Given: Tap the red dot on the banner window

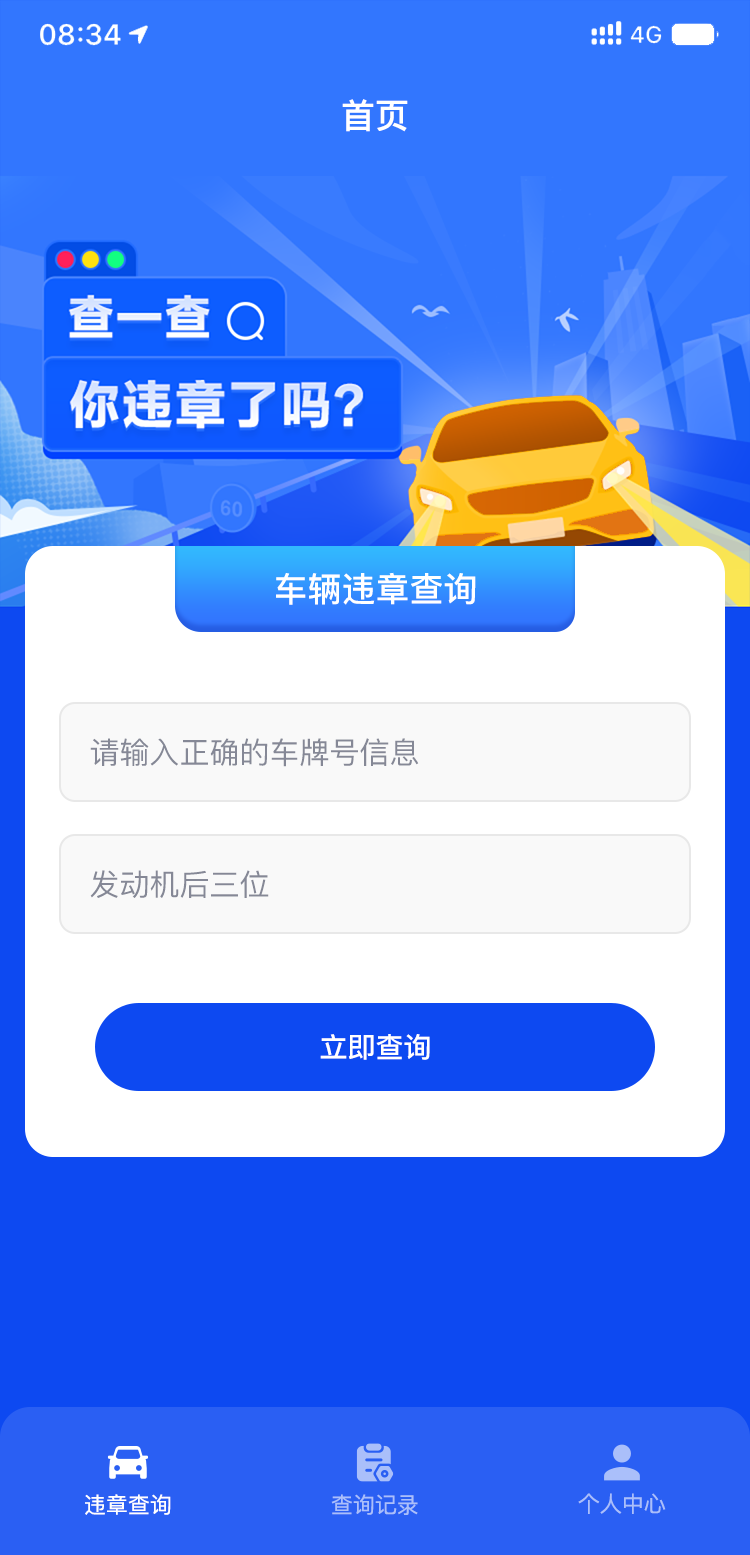Looking at the screenshot, I should (65, 259).
